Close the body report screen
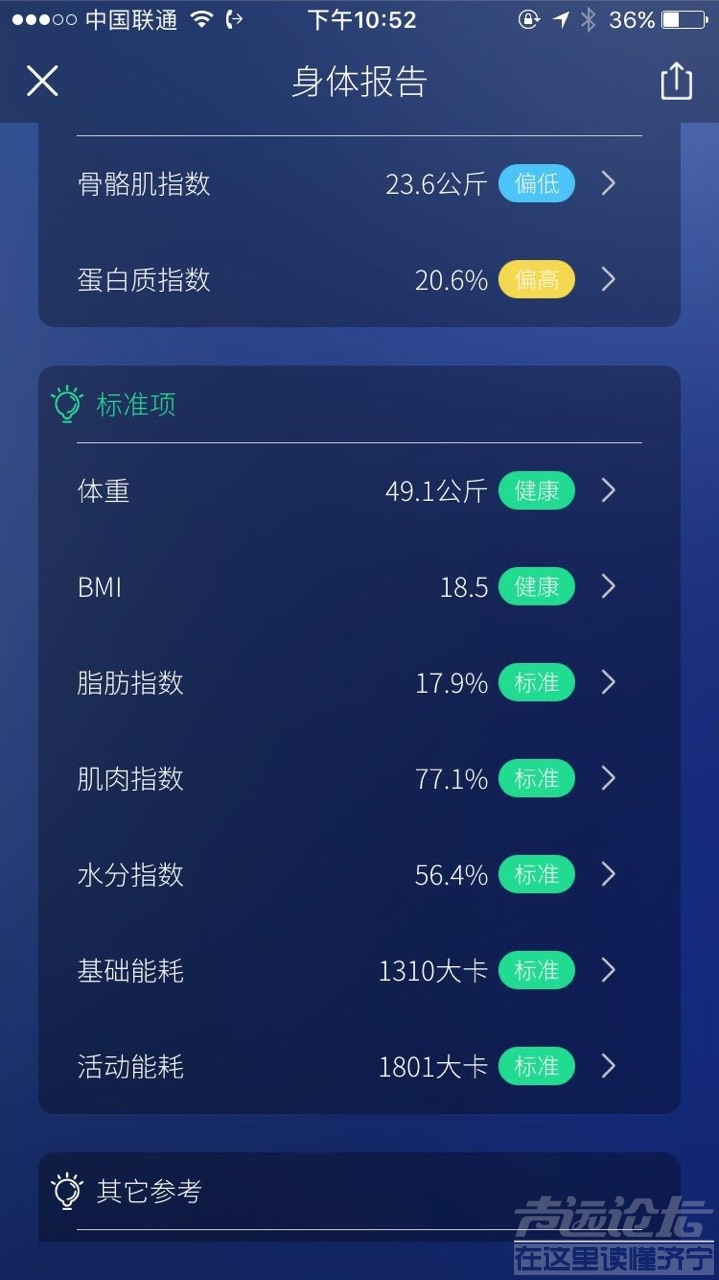The width and height of the screenshot is (719, 1280). click(42, 81)
